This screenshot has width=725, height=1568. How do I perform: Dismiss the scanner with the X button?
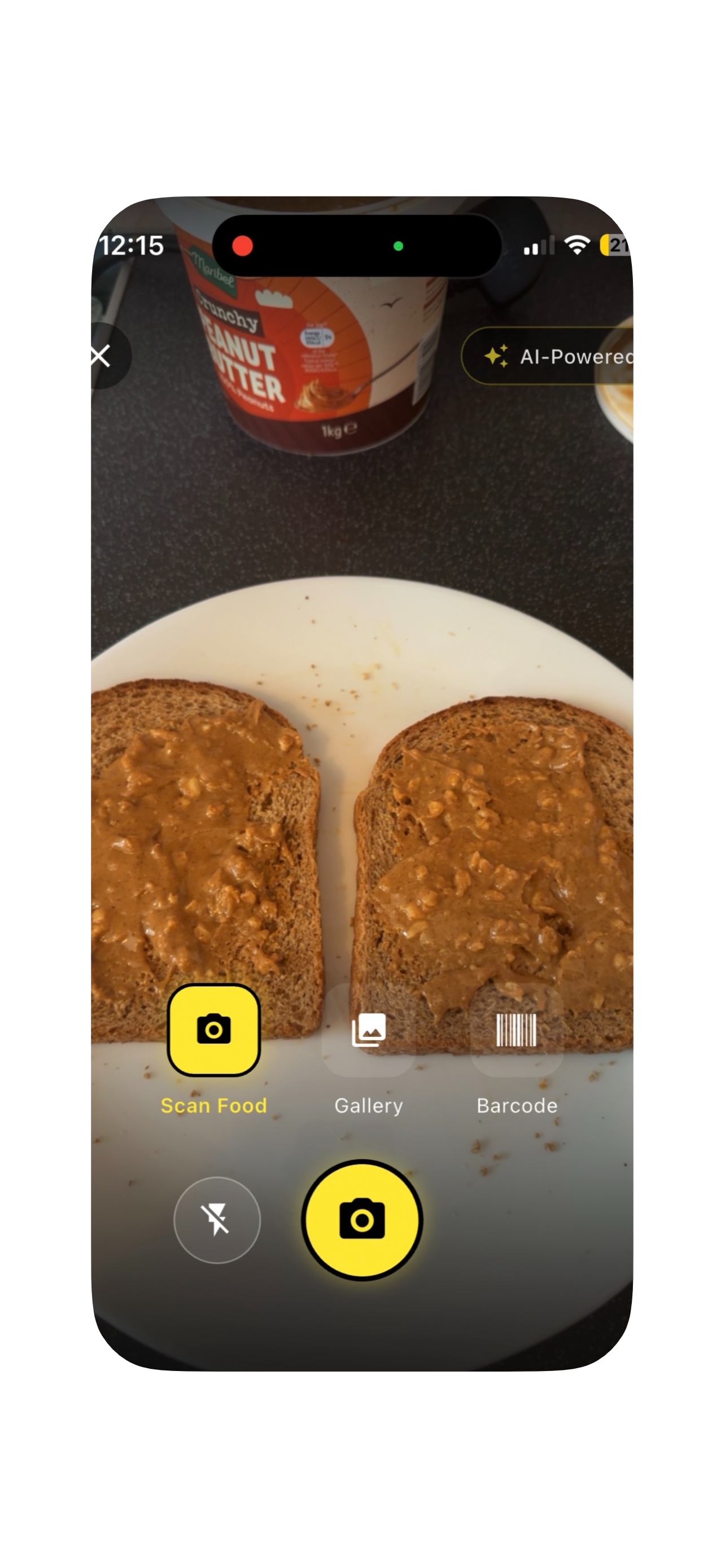(100, 357)
